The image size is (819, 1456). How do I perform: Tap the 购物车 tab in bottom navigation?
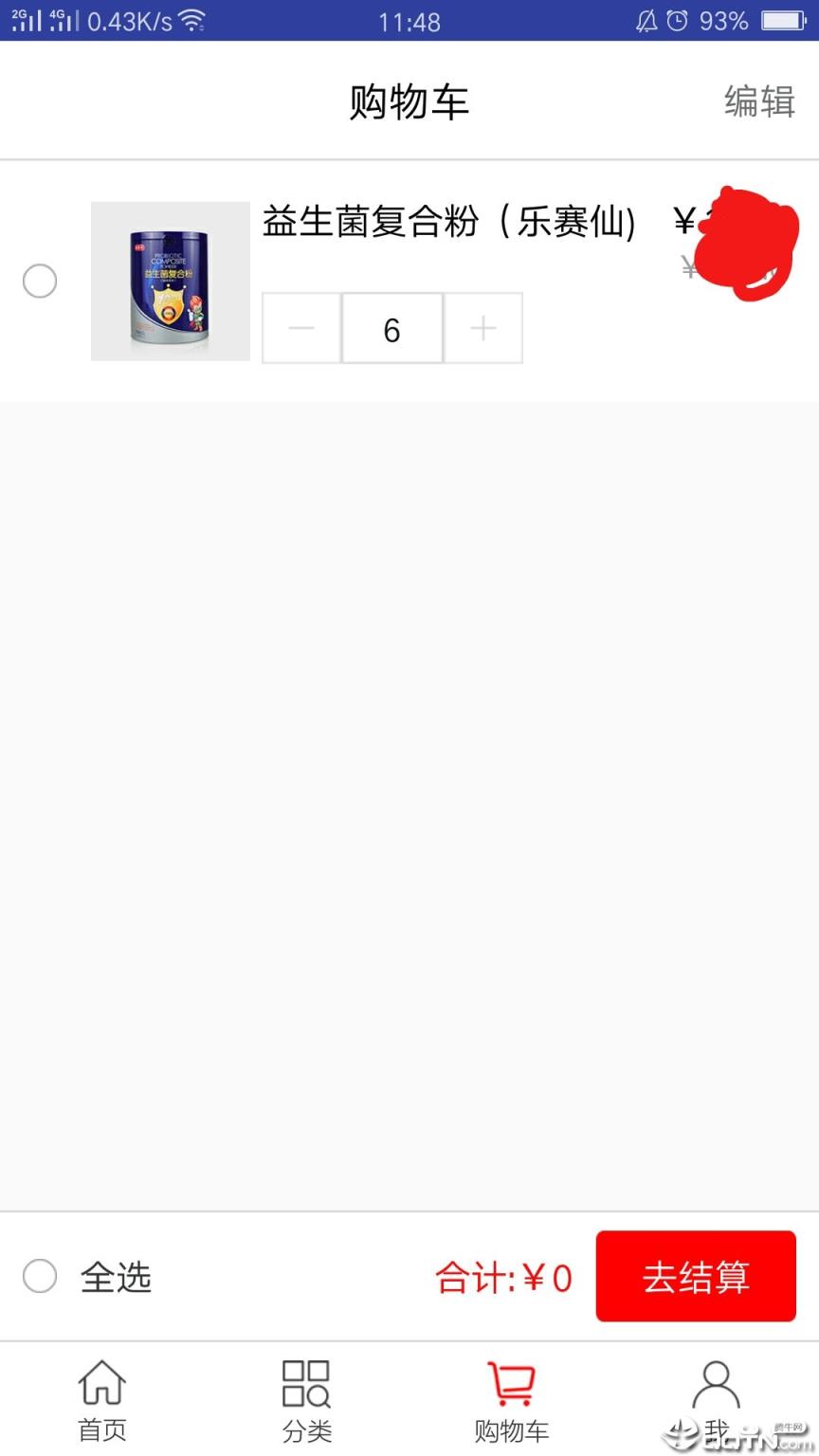click(x=512, y=1401)
